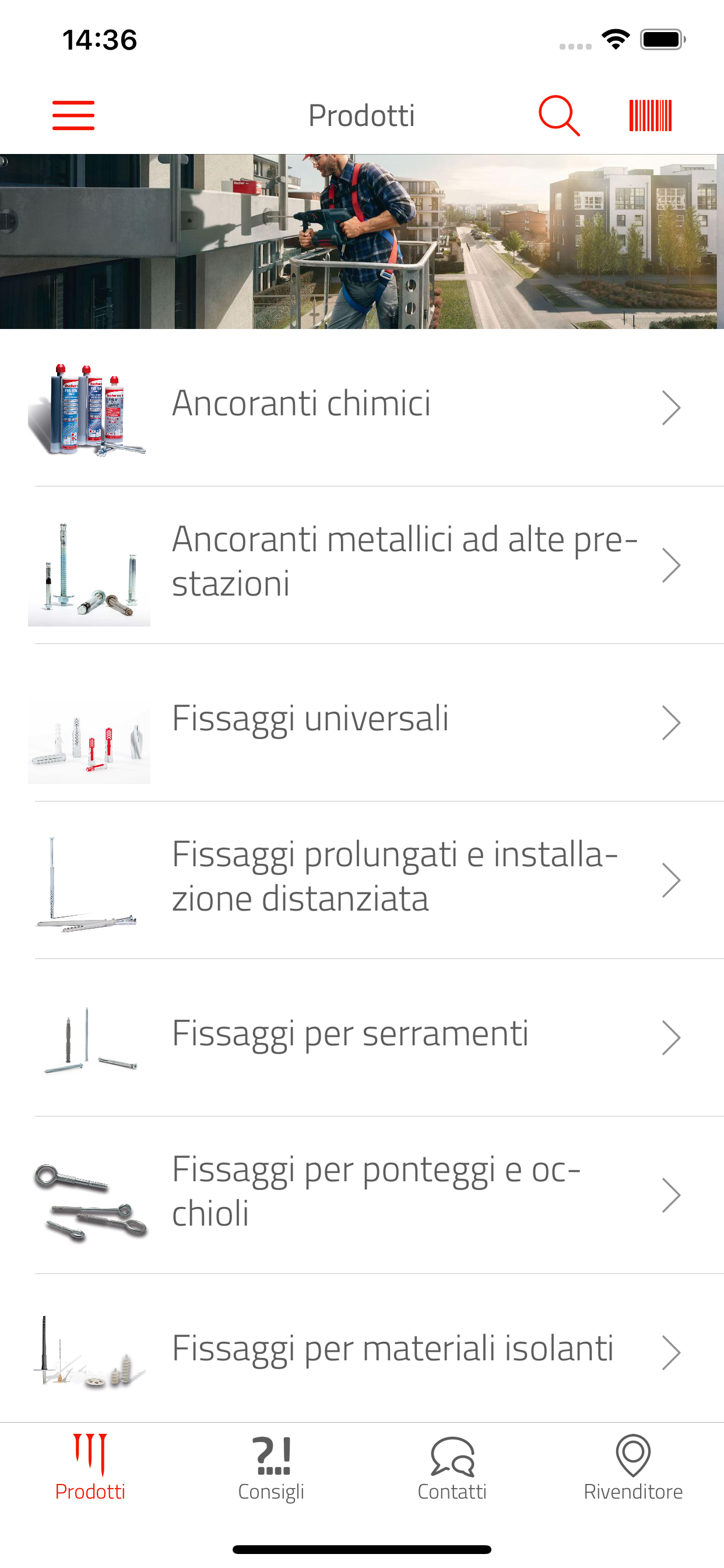This screenshot has width=724, height=1568.
Task: Open Ancoranti metallici ad alte prestazioni
Action: [x=362, y=565]
